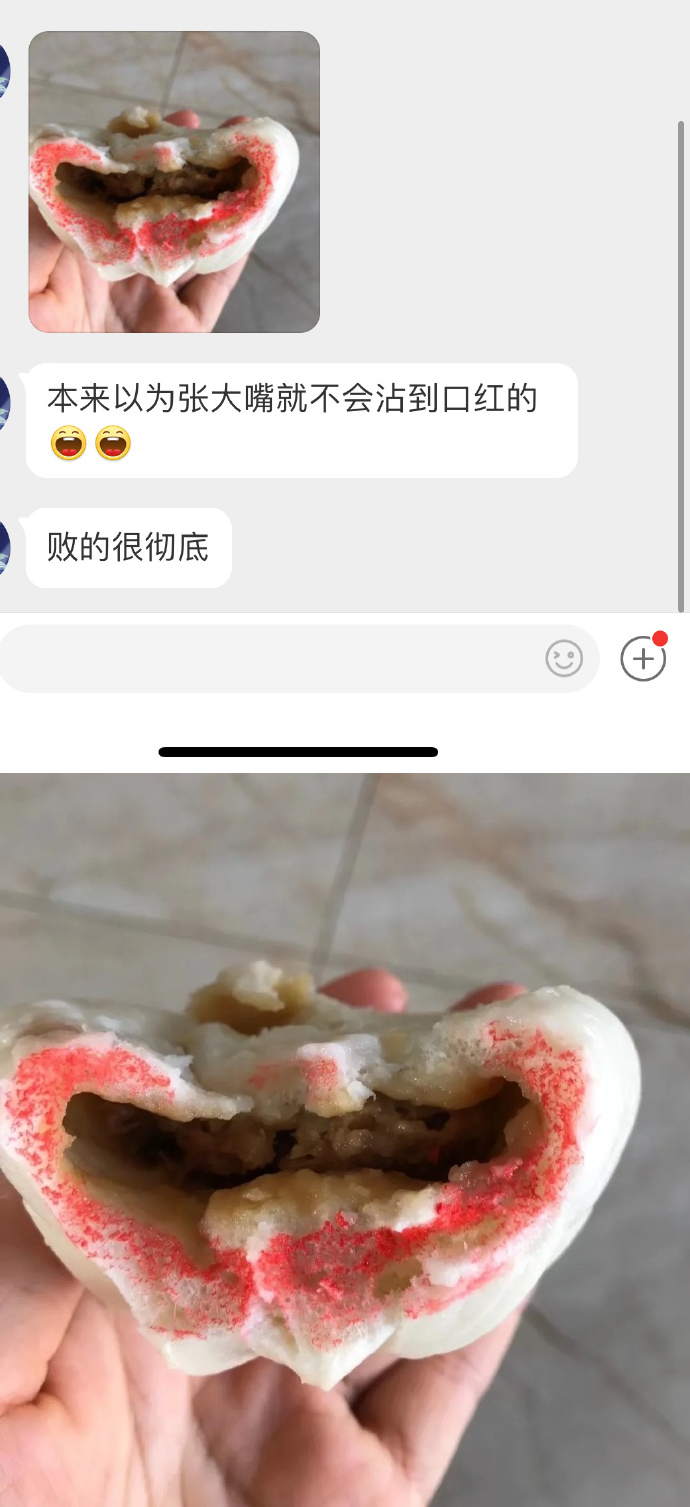The height and width of the screenshot is (1507, 690).
Task: Tap the message input field
Action: 270,659
